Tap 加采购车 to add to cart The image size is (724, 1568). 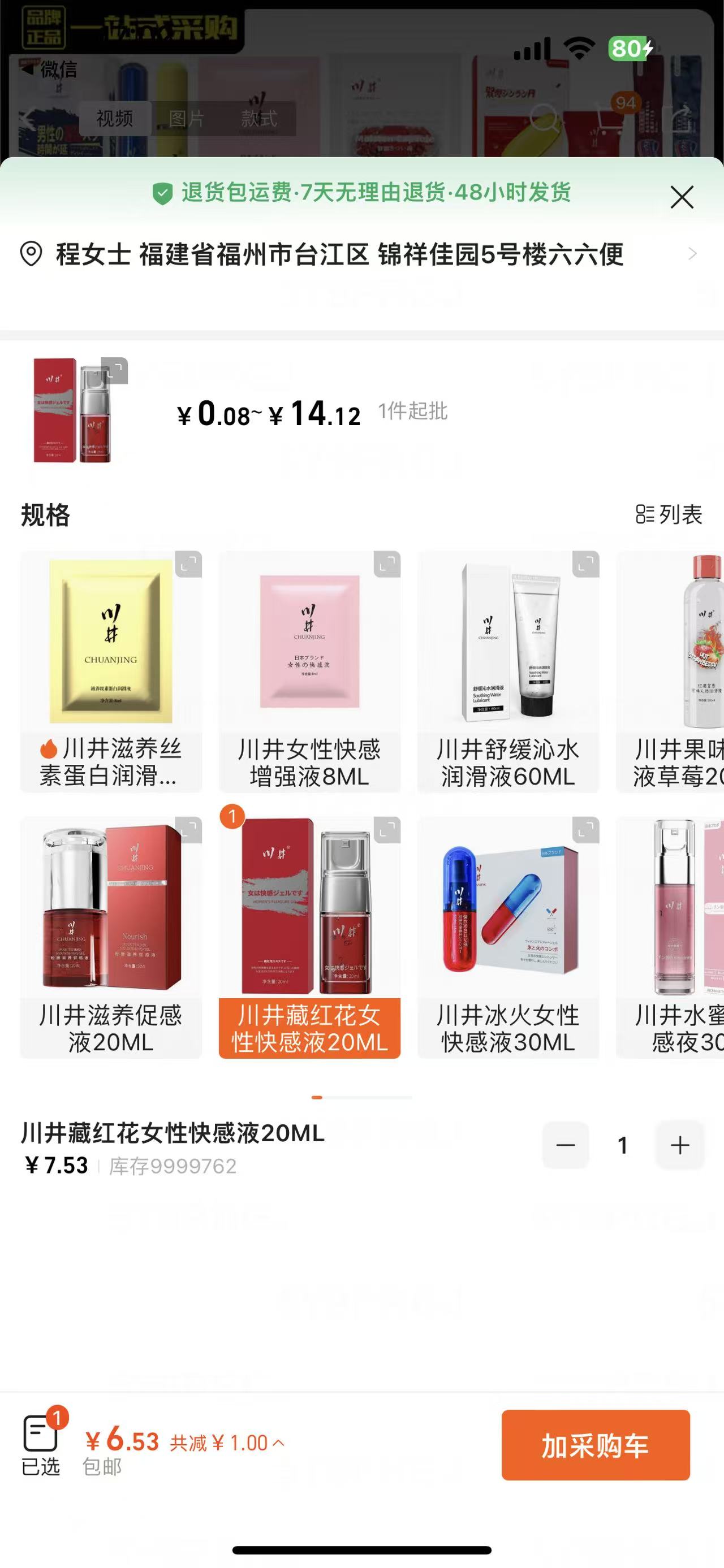point(595,1446)
